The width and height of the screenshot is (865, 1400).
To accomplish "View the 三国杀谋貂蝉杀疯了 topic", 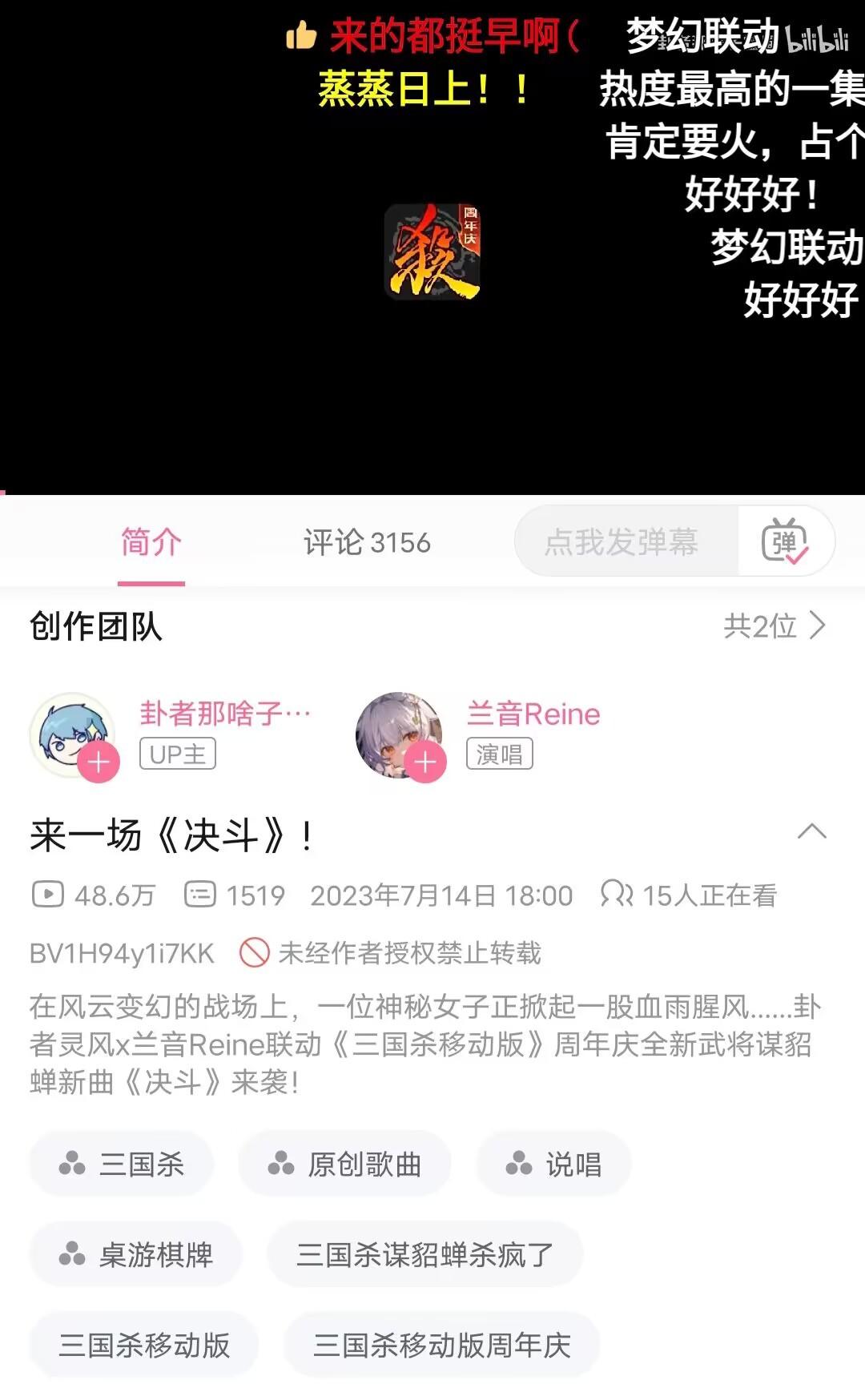I will pyautogui.click(x=424, y=1254).
